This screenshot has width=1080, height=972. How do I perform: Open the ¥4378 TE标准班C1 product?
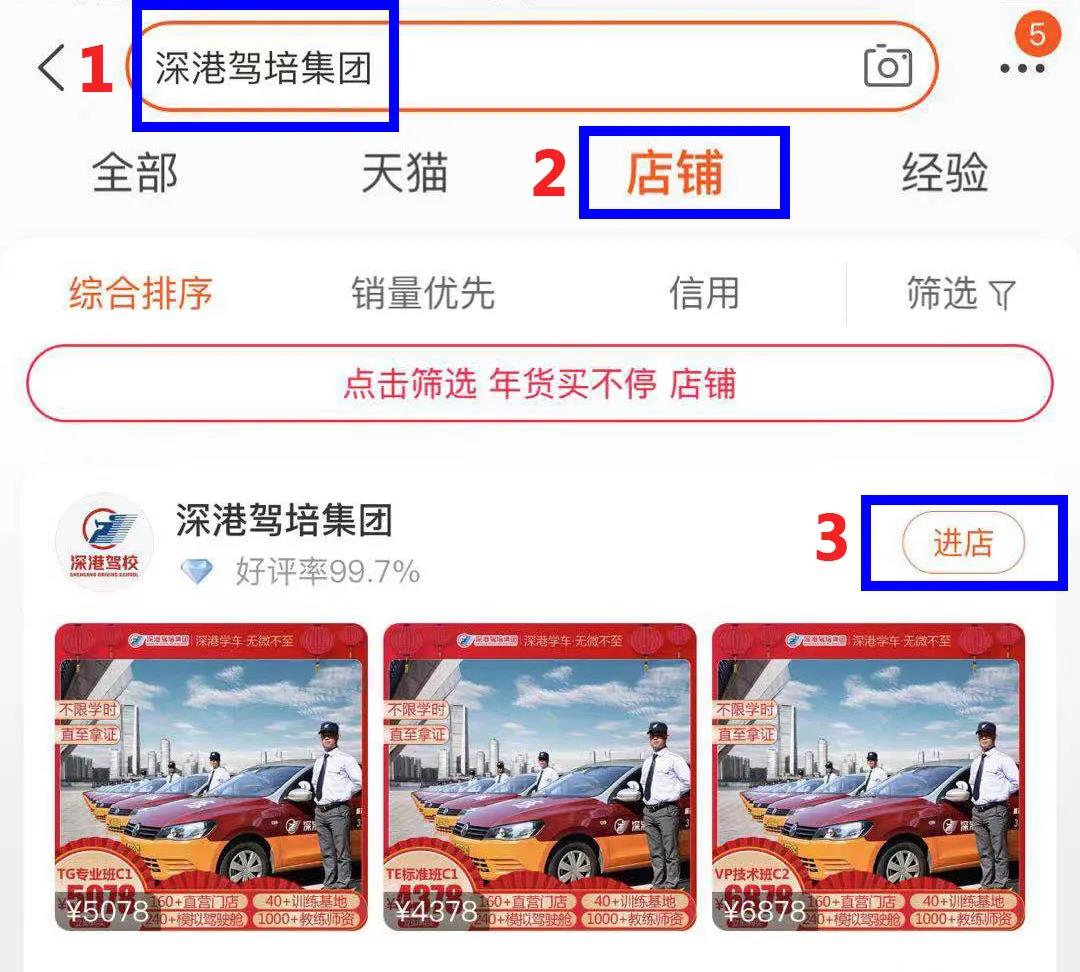tap(540, 776)
